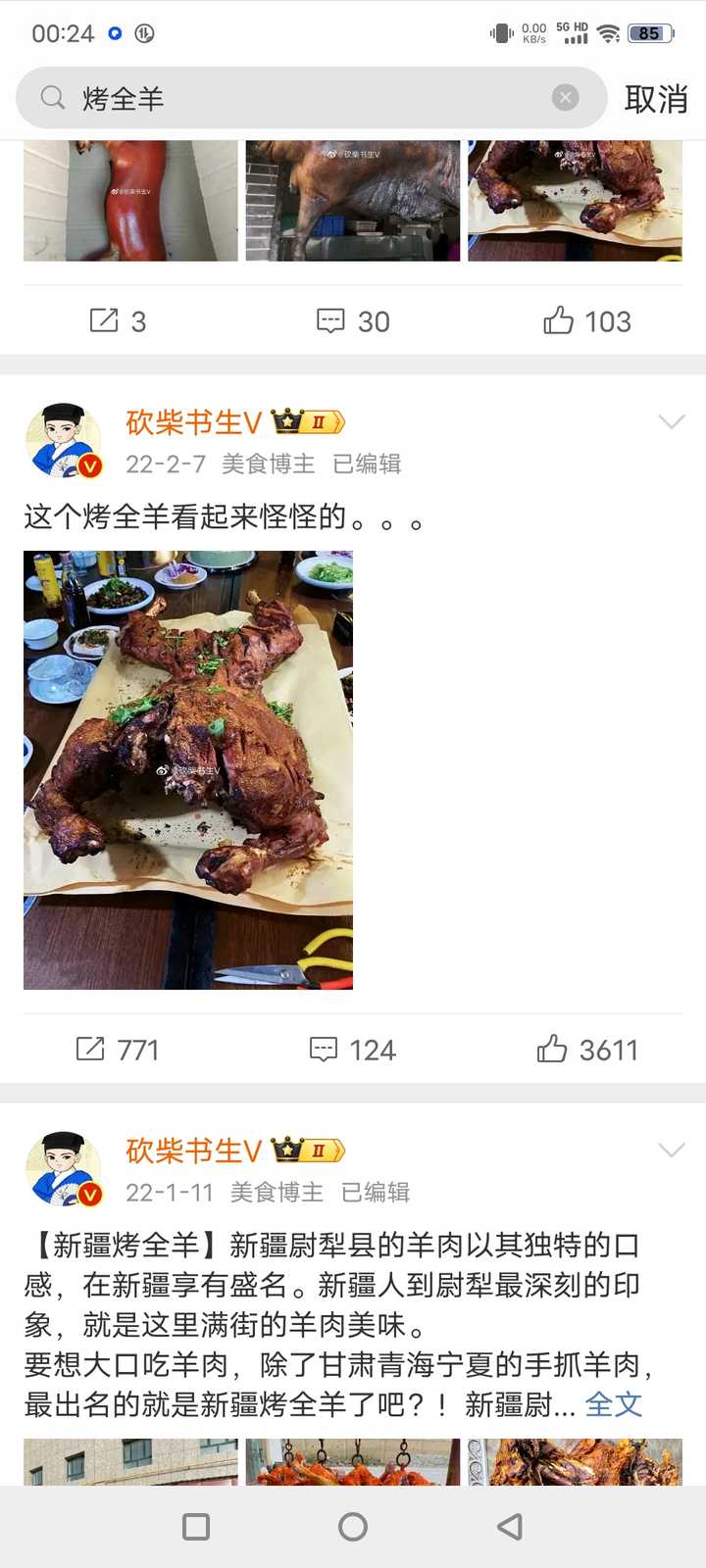The height and width of the screenshot is (1568, 706).
Task: Open the roast lamb photo in 22-2-7 post
Action: [188, 769]
